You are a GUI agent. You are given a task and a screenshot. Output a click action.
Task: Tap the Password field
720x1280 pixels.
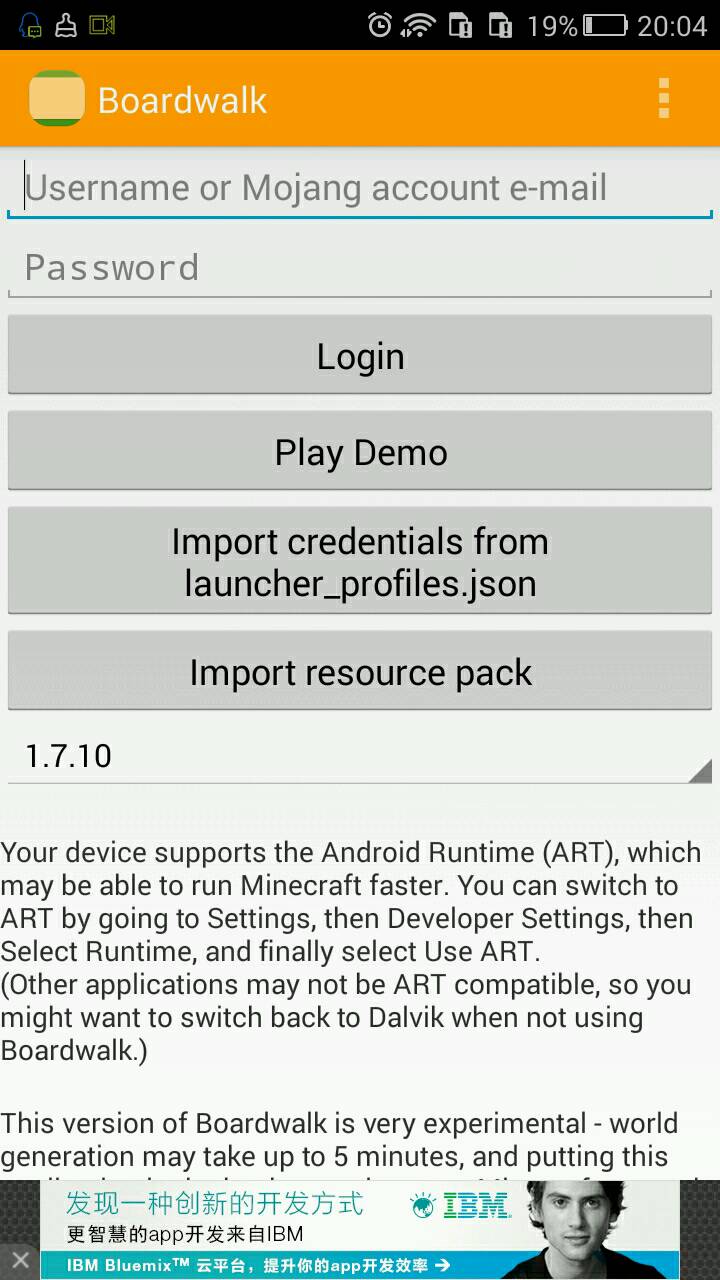coord(360,267)
